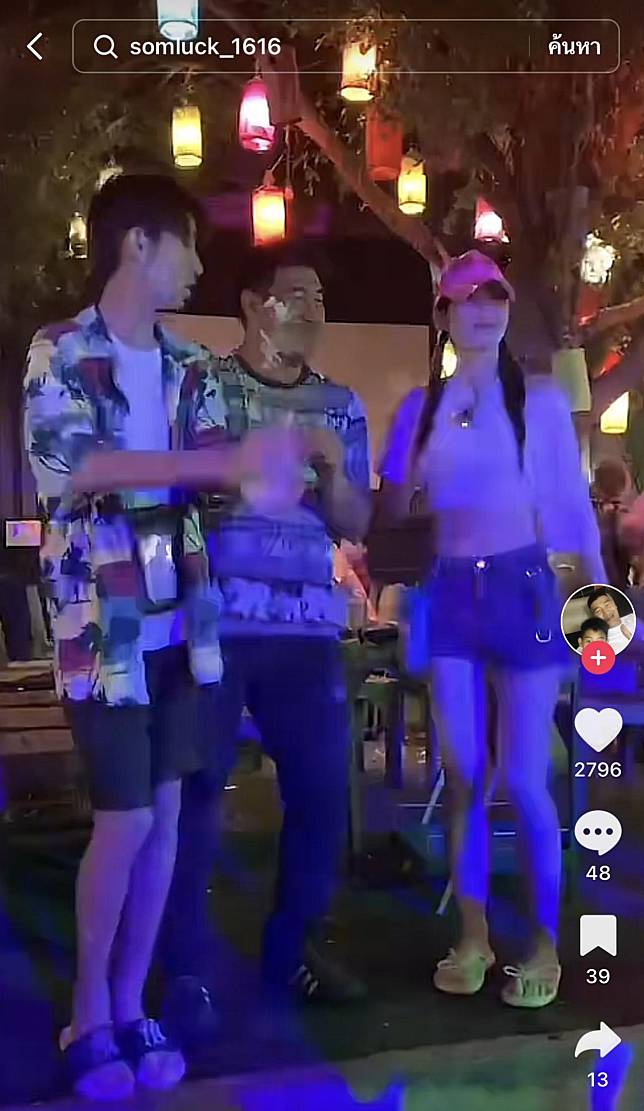Open the creator's profile picture
644x1111 pixels.
598,620
